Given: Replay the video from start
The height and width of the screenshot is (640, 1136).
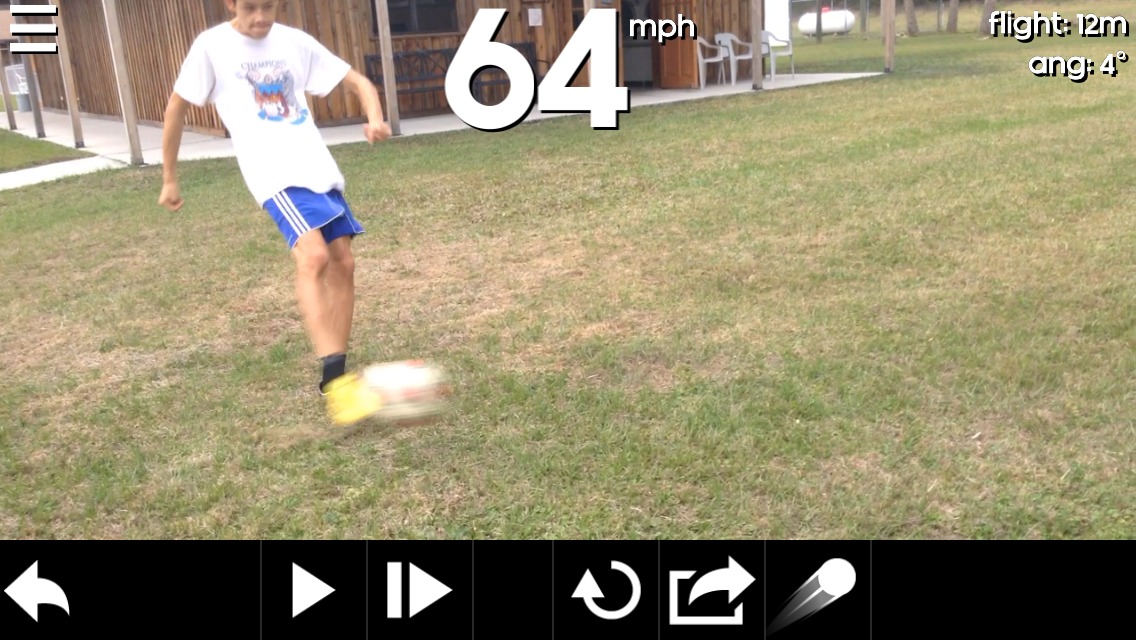Looking at the screenshot, I should (x=606, y=590).
